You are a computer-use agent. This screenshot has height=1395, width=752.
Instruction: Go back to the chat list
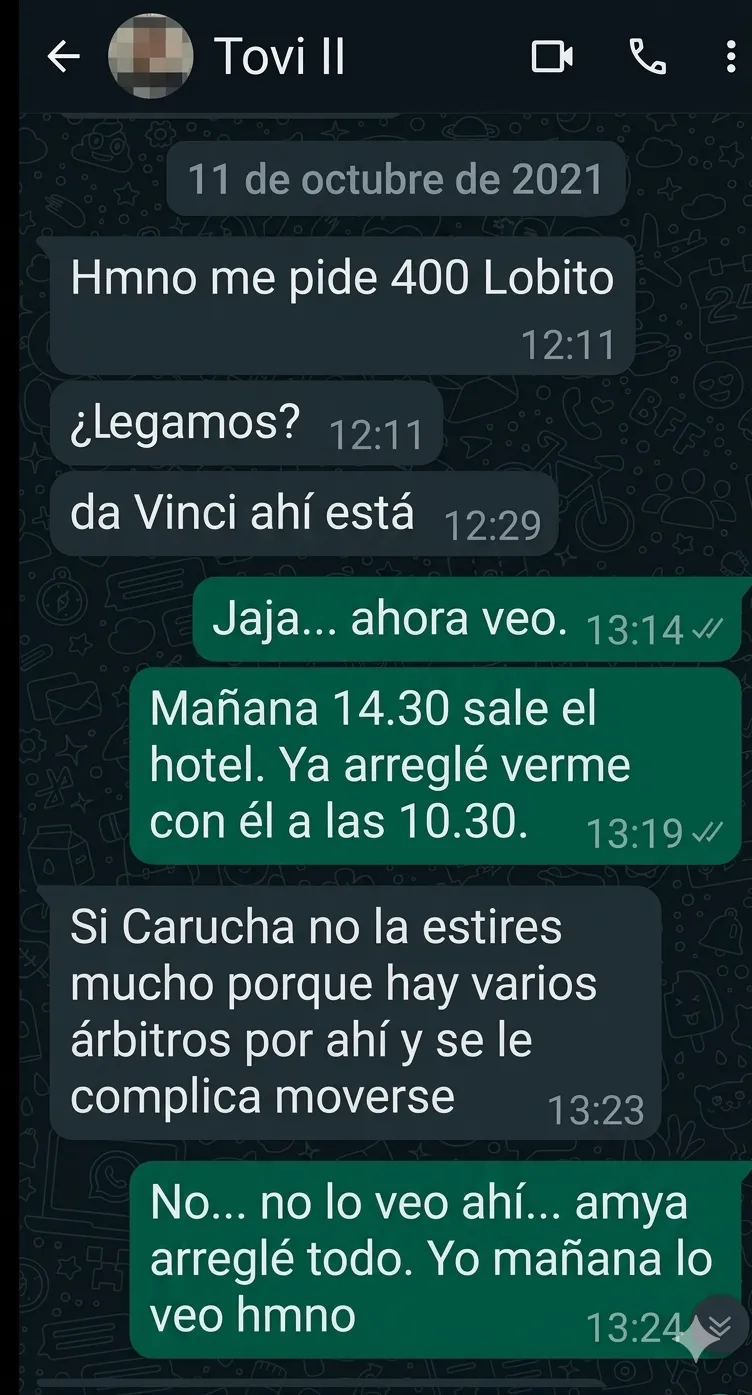click(x=64, y=58)
